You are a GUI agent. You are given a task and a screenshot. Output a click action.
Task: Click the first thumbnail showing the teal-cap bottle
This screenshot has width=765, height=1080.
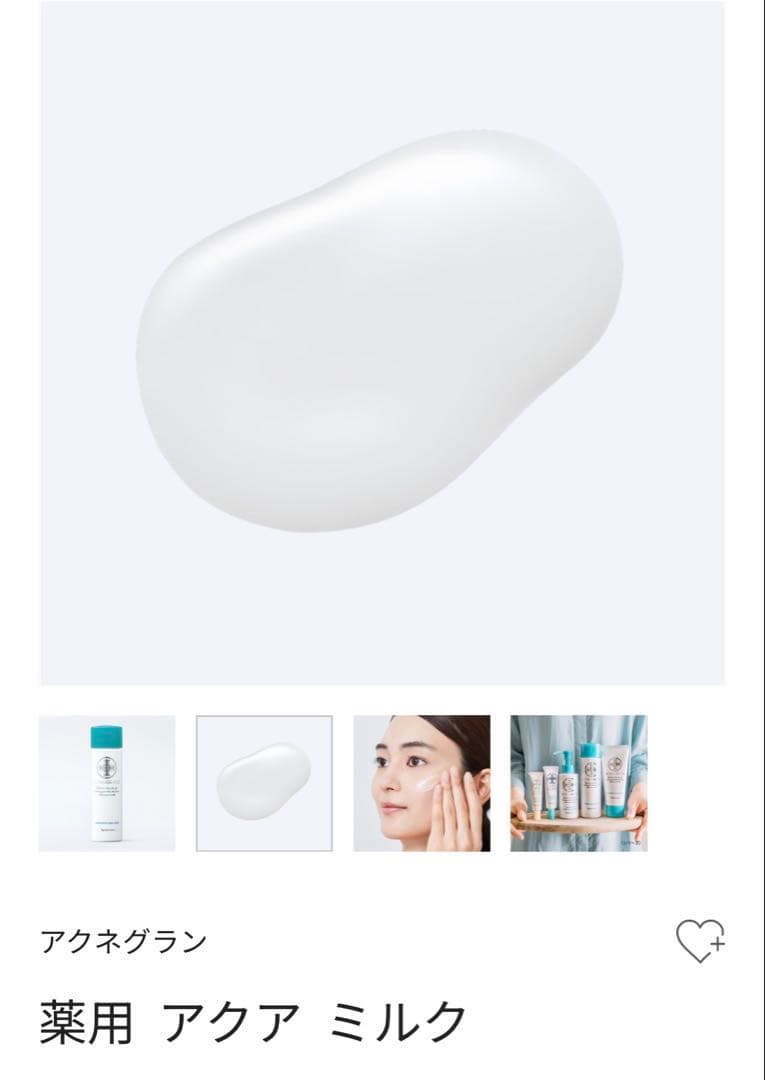click(106, 783)
